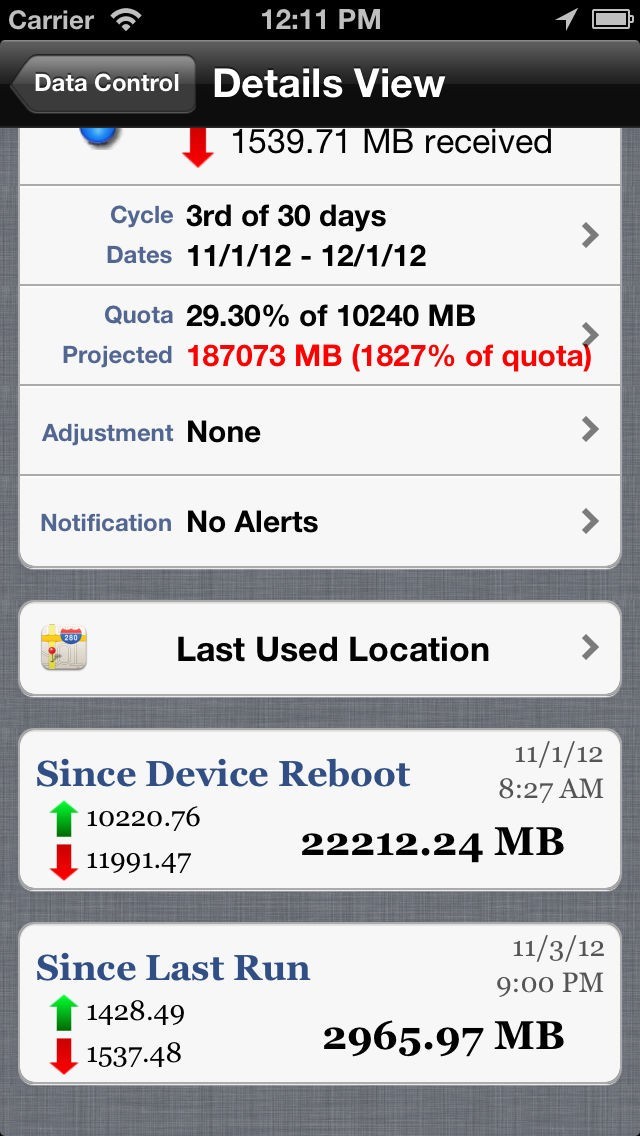This screenshot has width=640, height=1136.
Task: Open the Cycle Dates row
Action: (320, 236)
